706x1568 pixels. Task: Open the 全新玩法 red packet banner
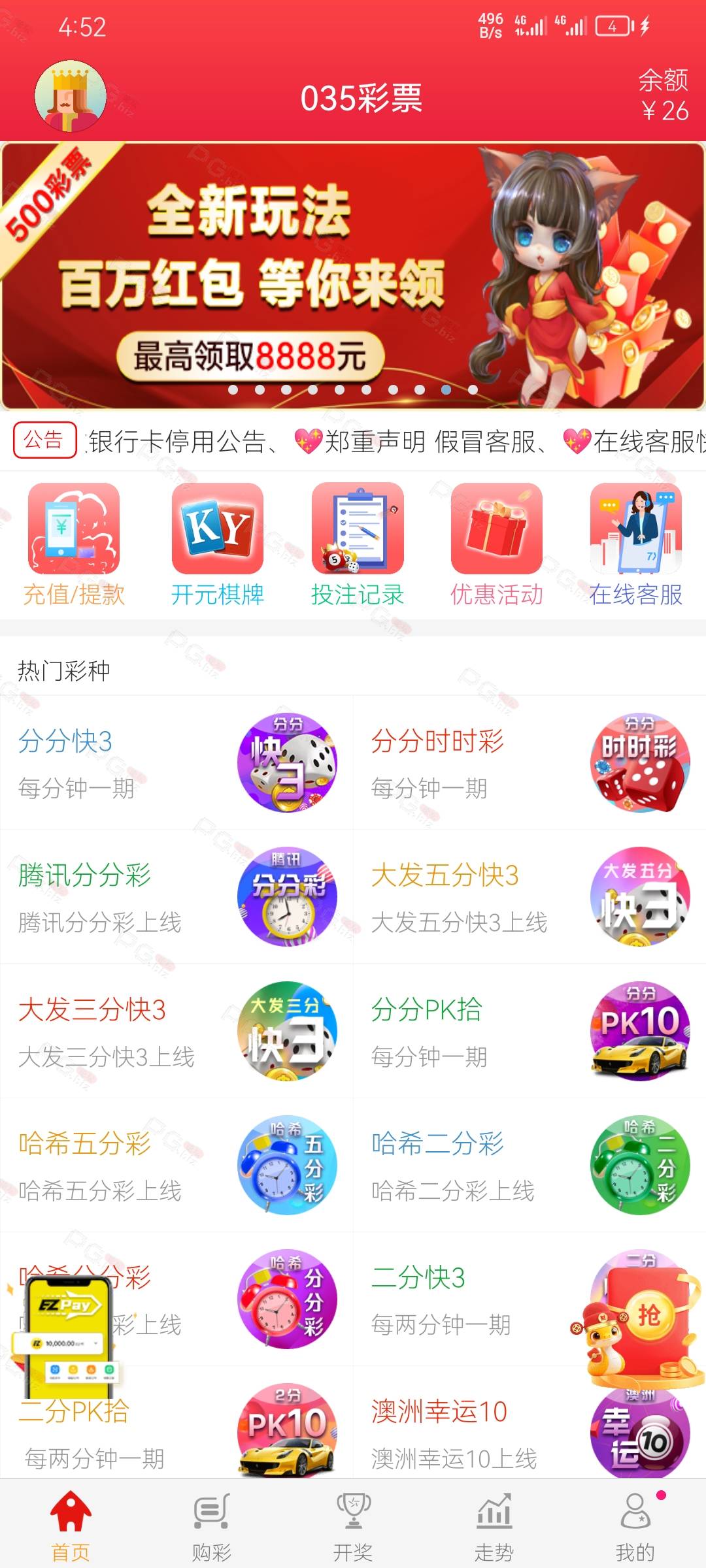click(x=353, y=276)
